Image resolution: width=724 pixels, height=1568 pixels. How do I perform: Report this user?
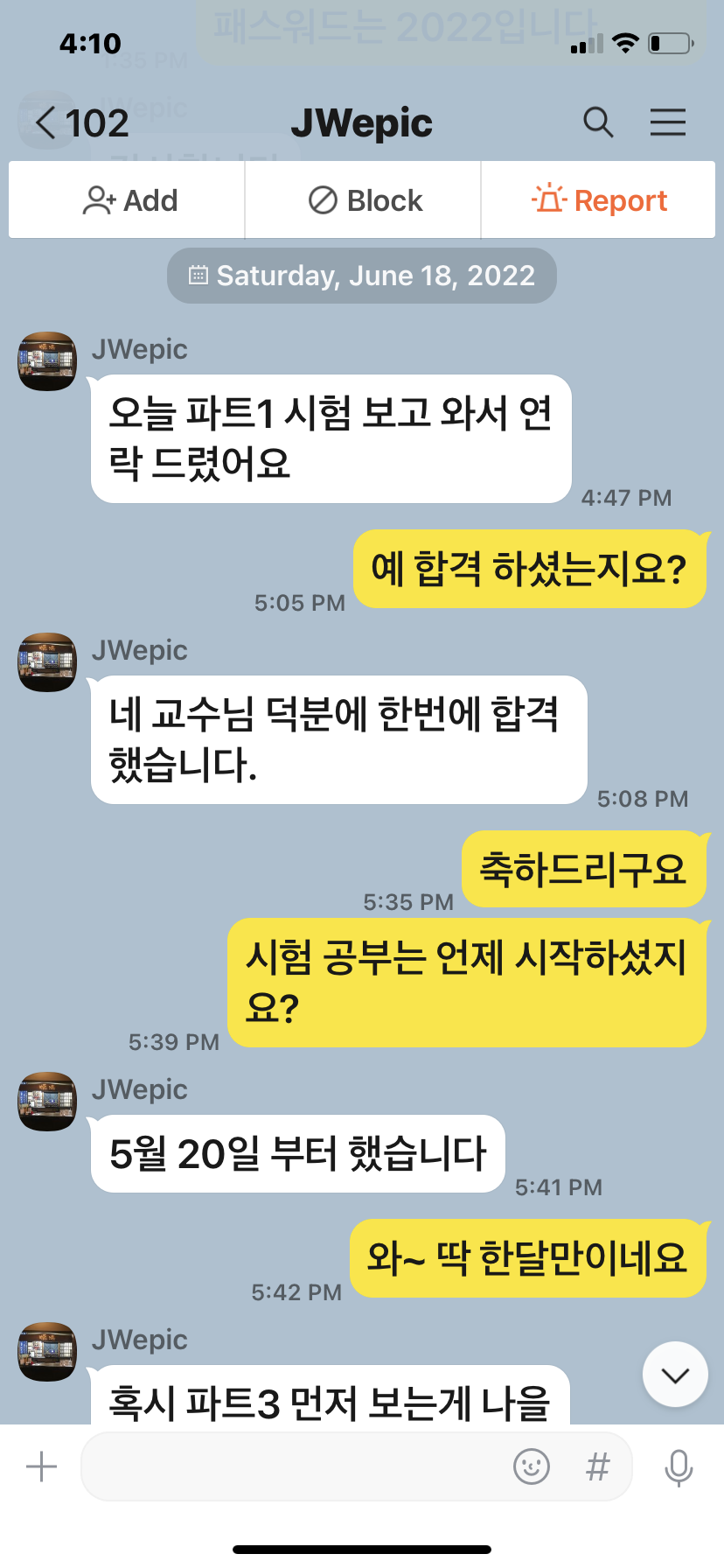599,200
